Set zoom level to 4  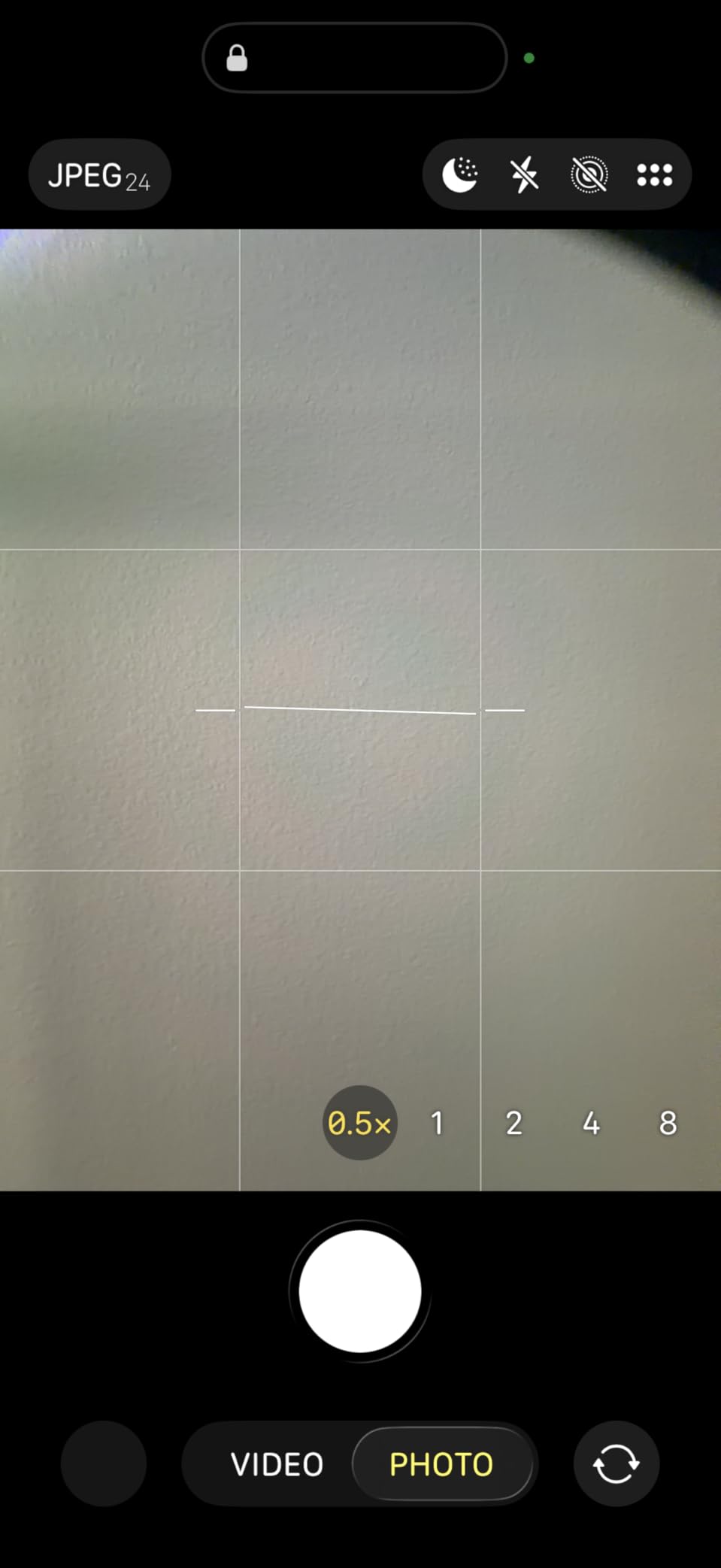point(591,1122)
